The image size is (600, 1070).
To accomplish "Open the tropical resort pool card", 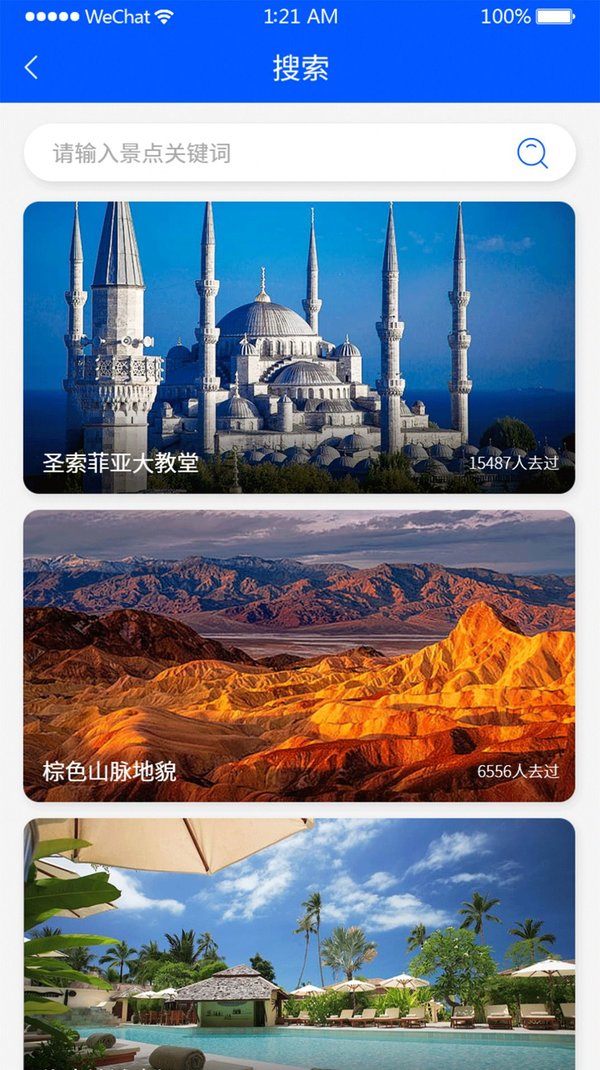I will tap(299, 944).
